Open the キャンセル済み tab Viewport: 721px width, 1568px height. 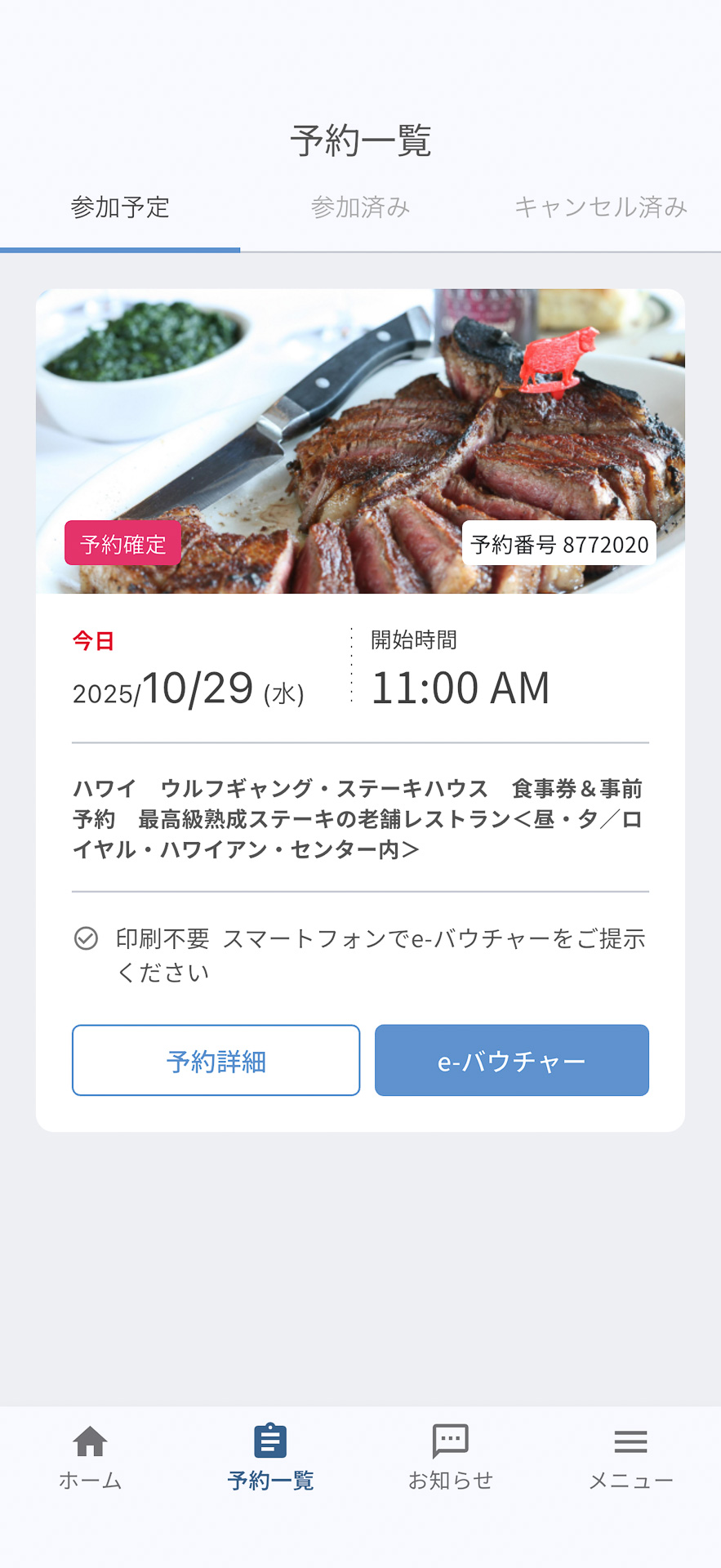601,207
